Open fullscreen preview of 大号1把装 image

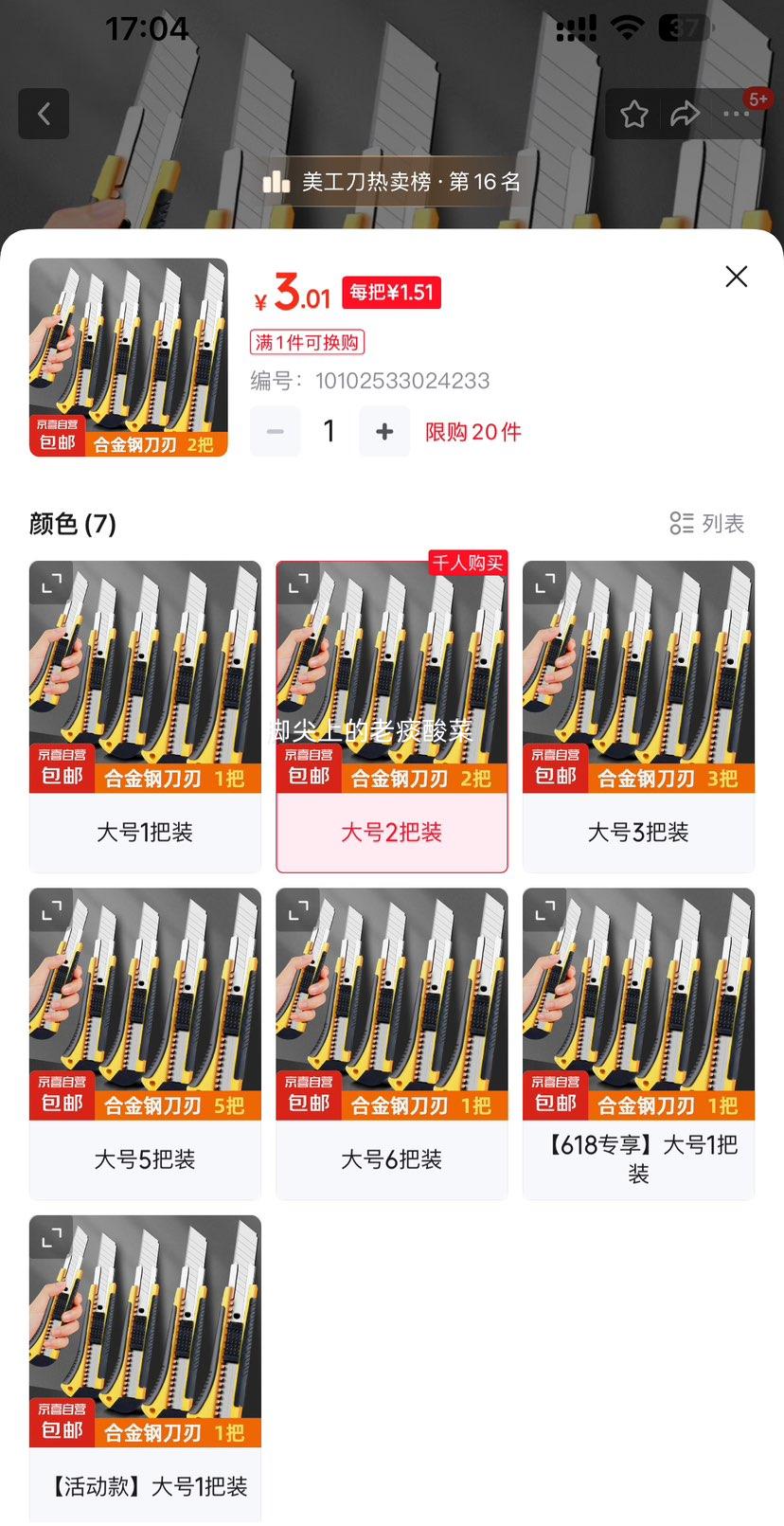click(x=50, y=583)
